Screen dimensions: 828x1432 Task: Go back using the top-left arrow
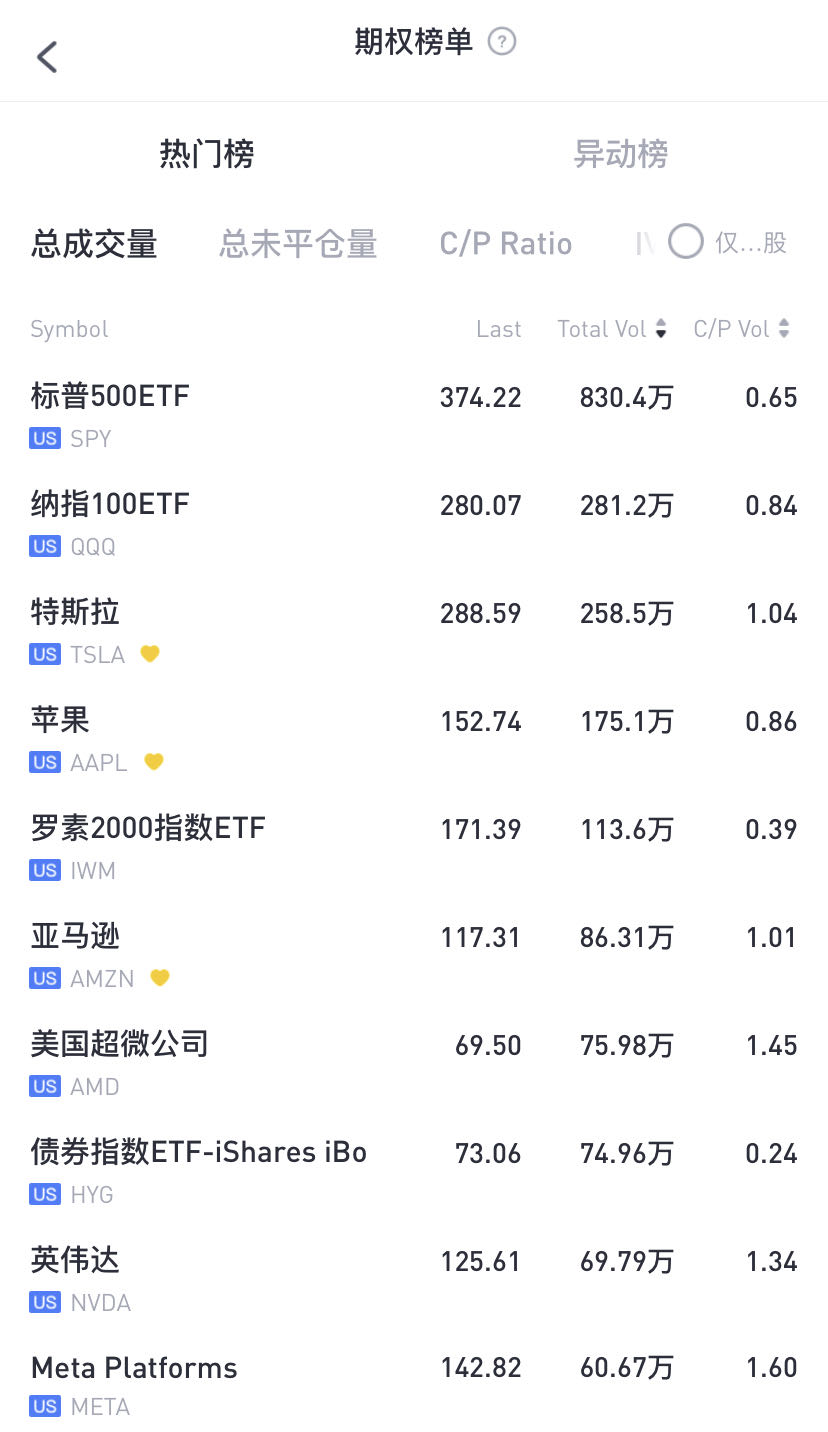tap(47, 57)
